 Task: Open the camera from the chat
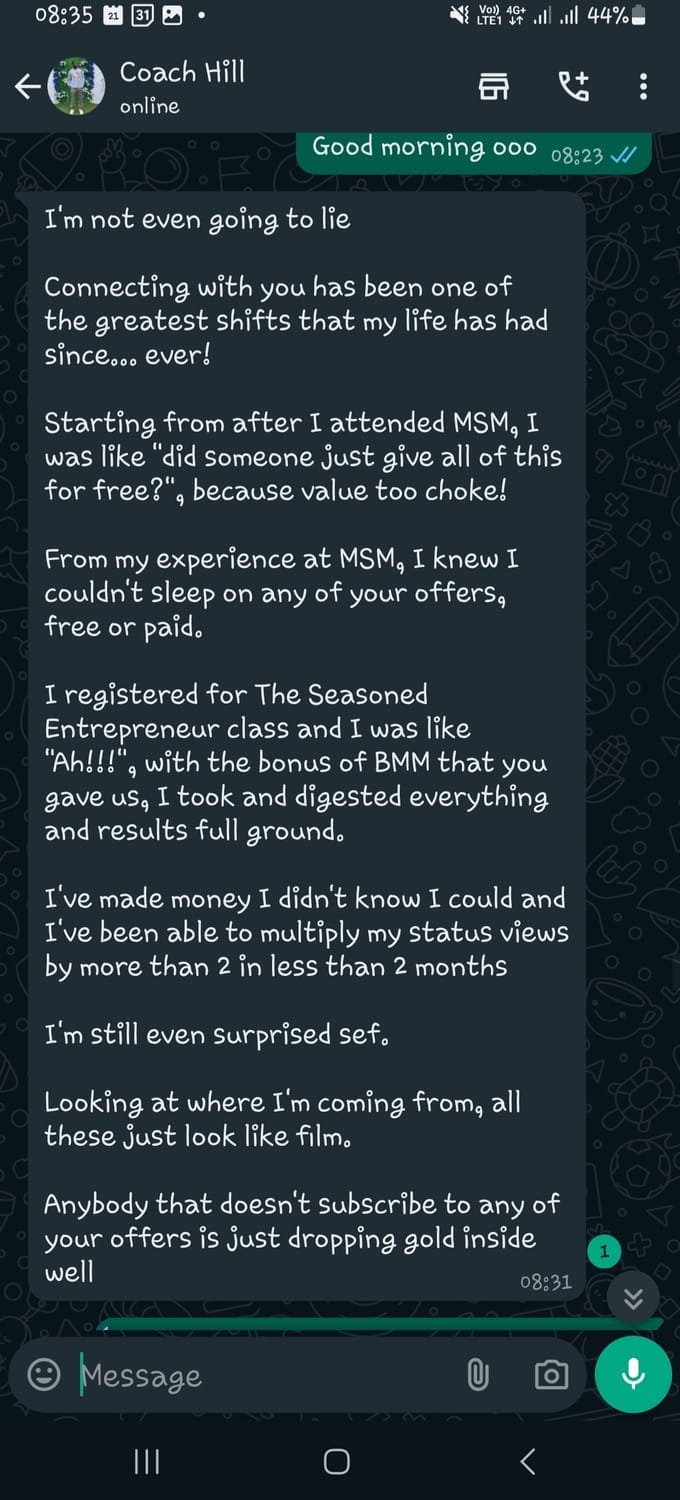coord(550,1376)
